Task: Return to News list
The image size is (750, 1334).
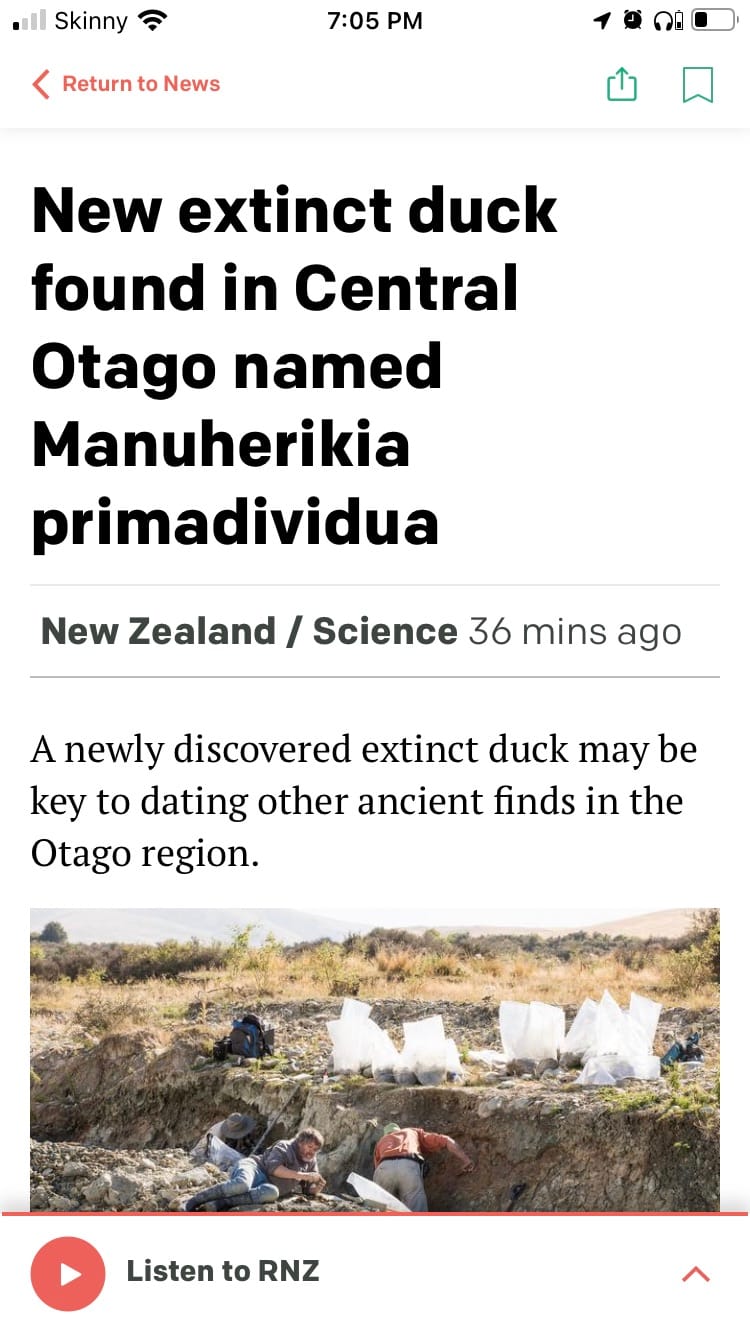Action: tap(126, 84)
